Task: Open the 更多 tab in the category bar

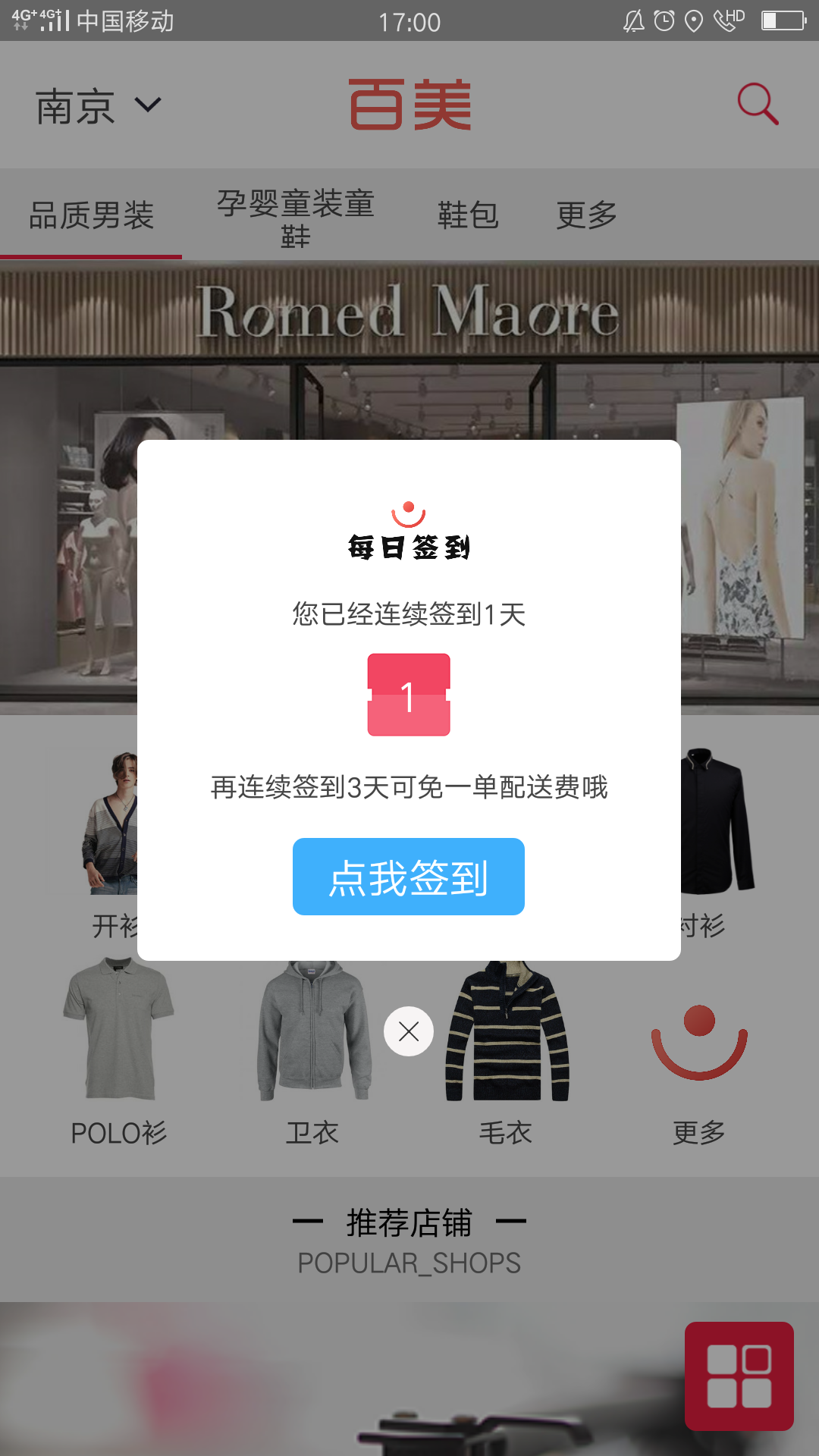Action: click(586, 215)
